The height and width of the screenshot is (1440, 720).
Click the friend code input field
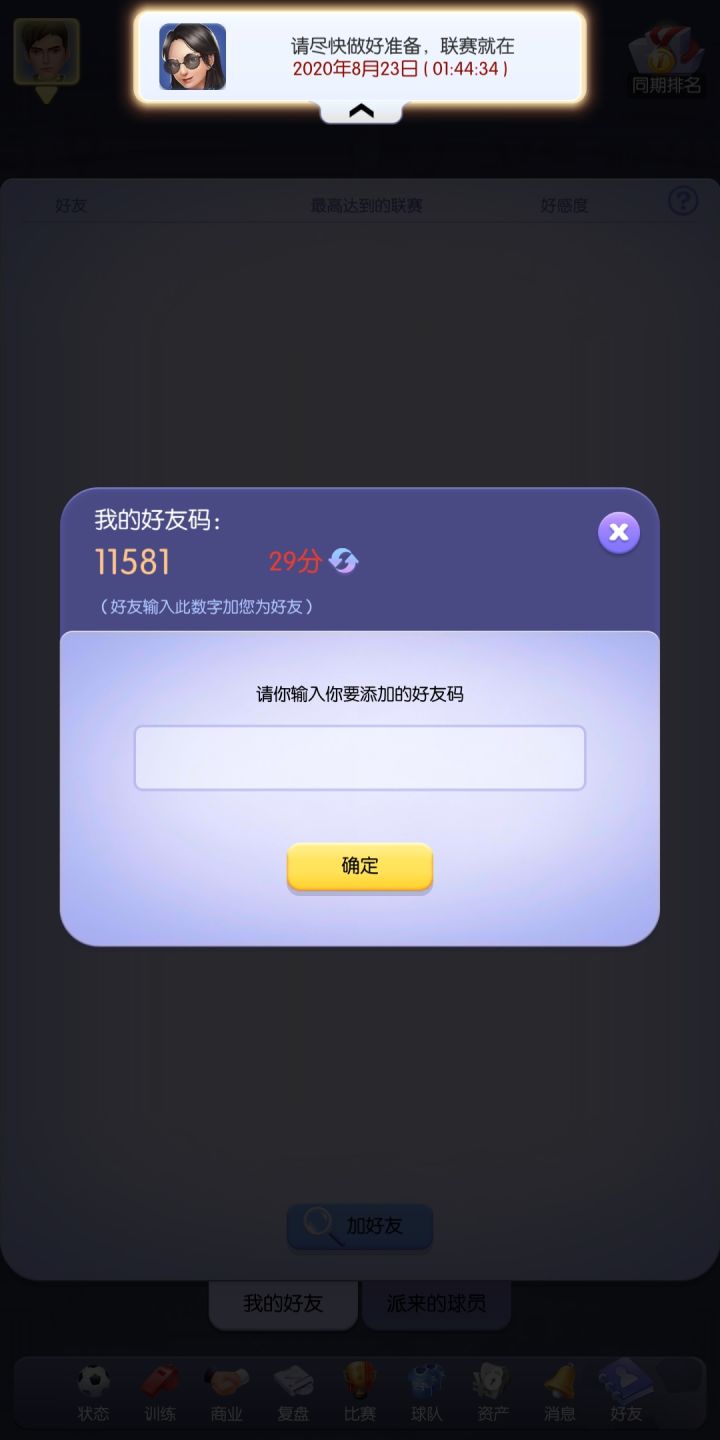(x=360, y=757)
